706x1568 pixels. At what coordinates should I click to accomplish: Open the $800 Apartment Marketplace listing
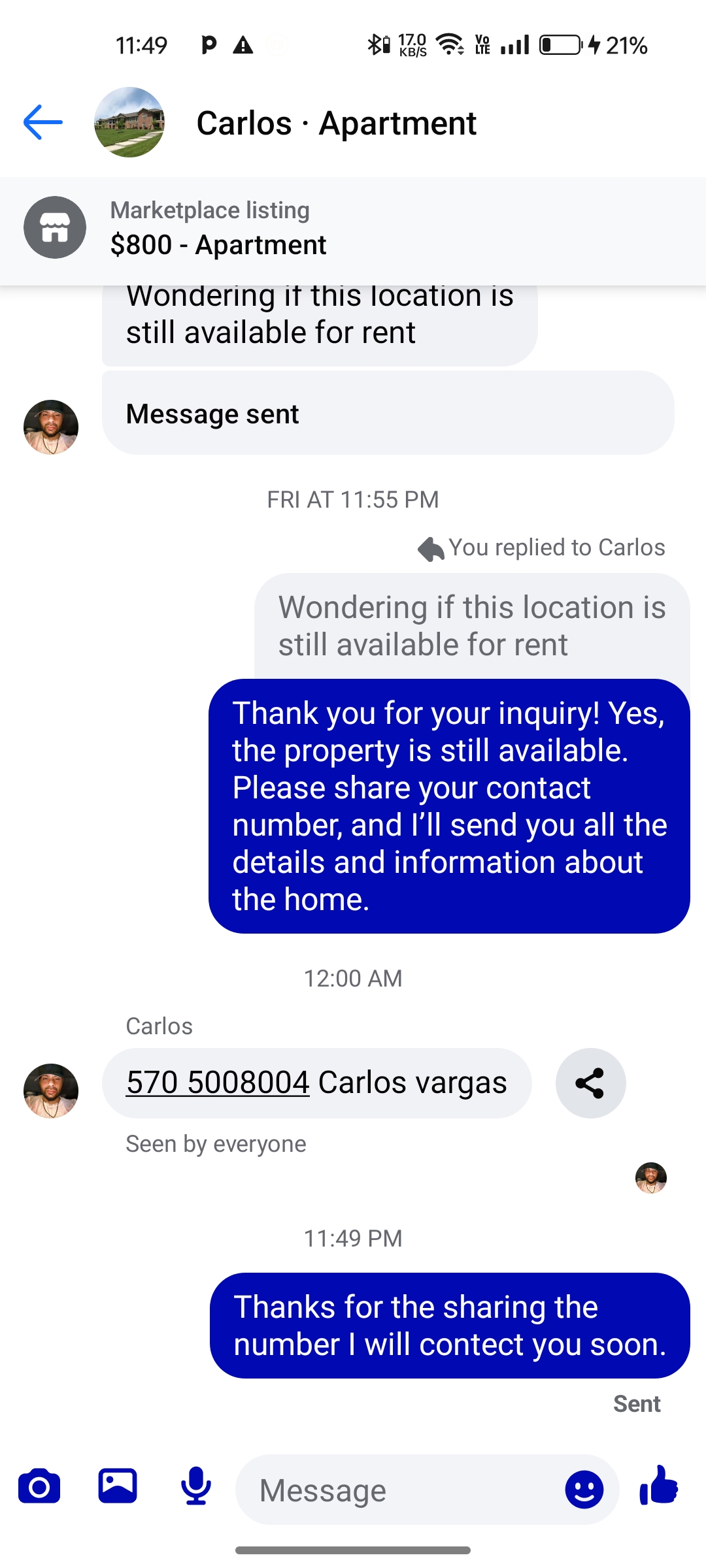(x=353, y=229)
